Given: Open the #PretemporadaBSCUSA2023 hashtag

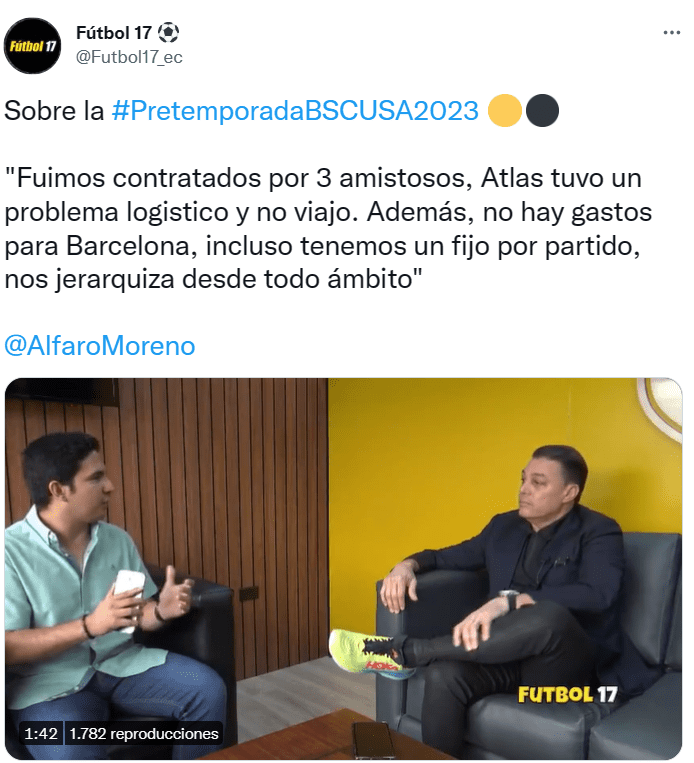Looking at the screenshot, I should pyautogui.click(x=296, y=111).
